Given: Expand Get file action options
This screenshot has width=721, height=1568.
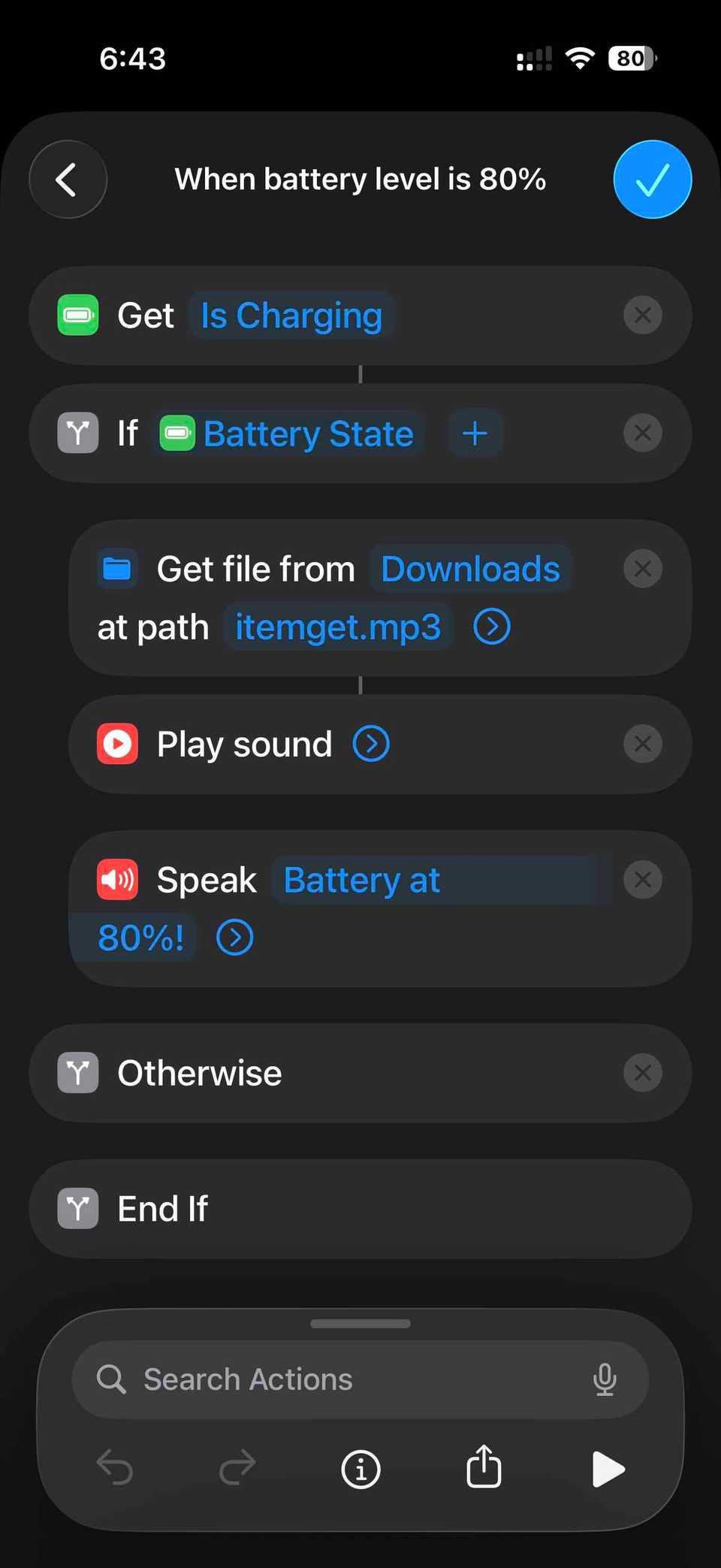Looking at the screenshot, I should click(492, 627).
